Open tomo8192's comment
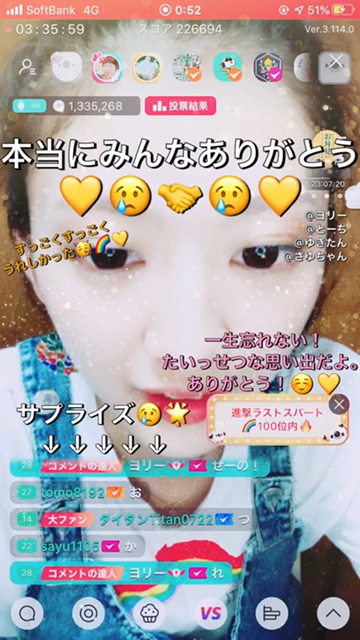 click(x=79, y=493)
